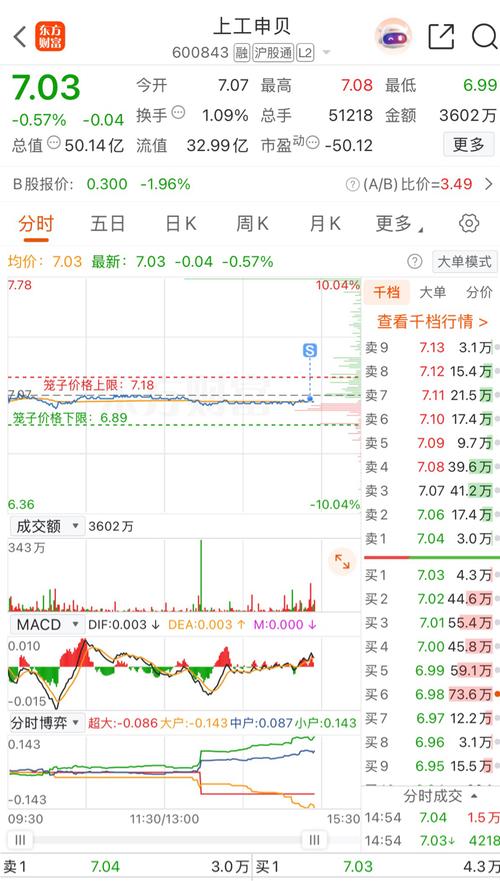Open the 成交额 indicator dropdown
Image resolution: width=500 pixels, height=881 pixels.
[x=47, y=526]
